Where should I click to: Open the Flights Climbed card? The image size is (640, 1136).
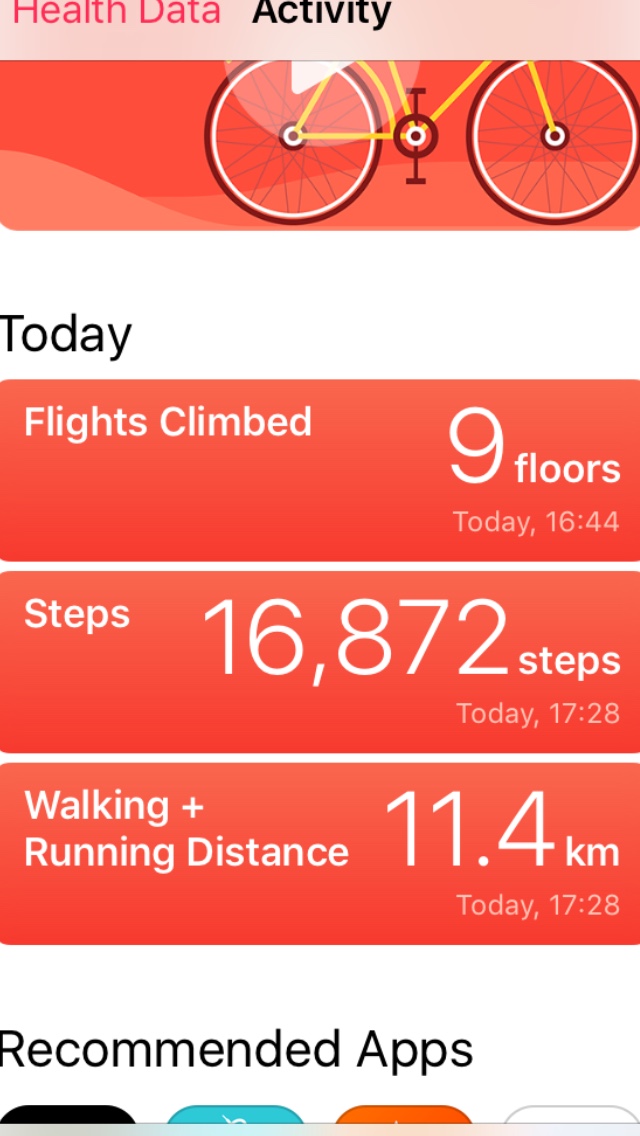pyautogui.click(x=320, y=470)
